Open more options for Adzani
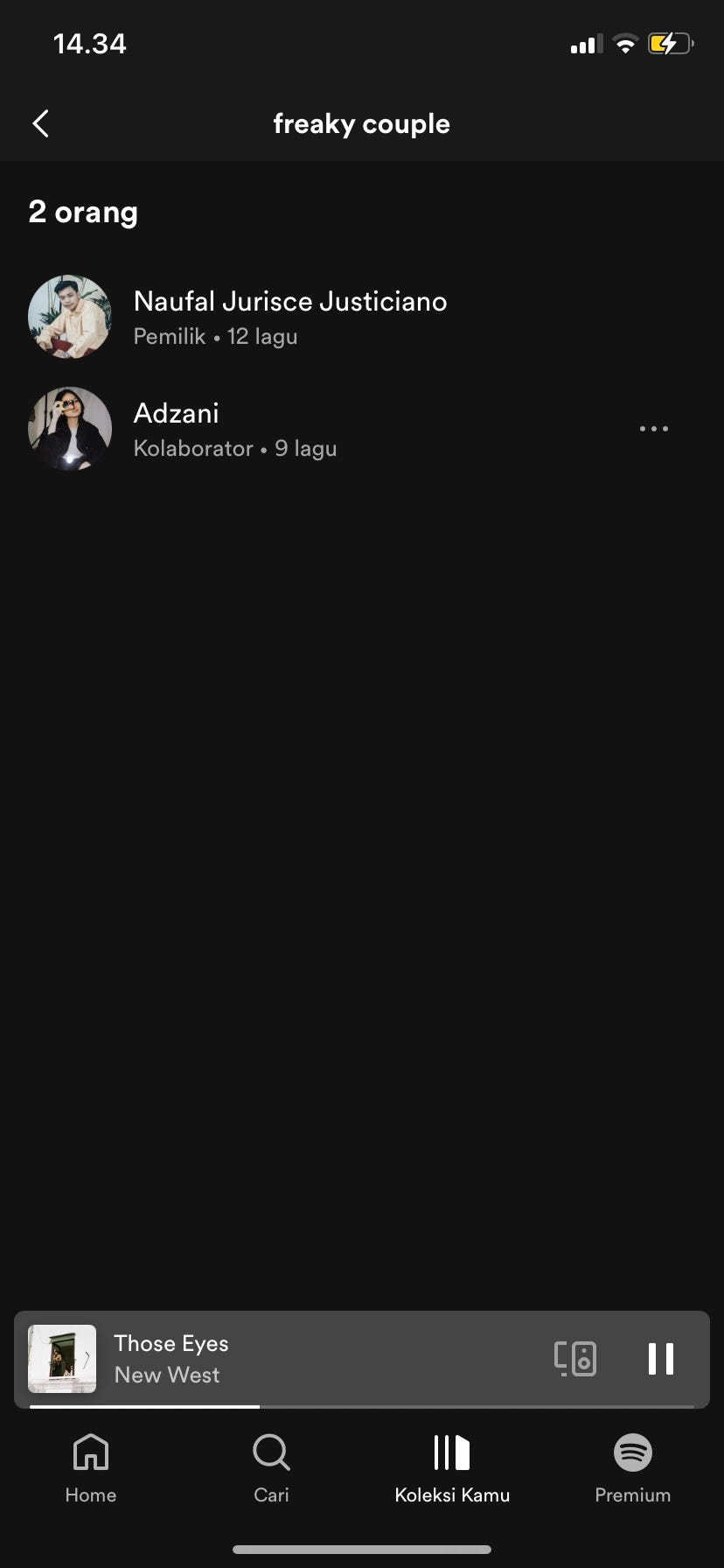 [x=653, y=429]
